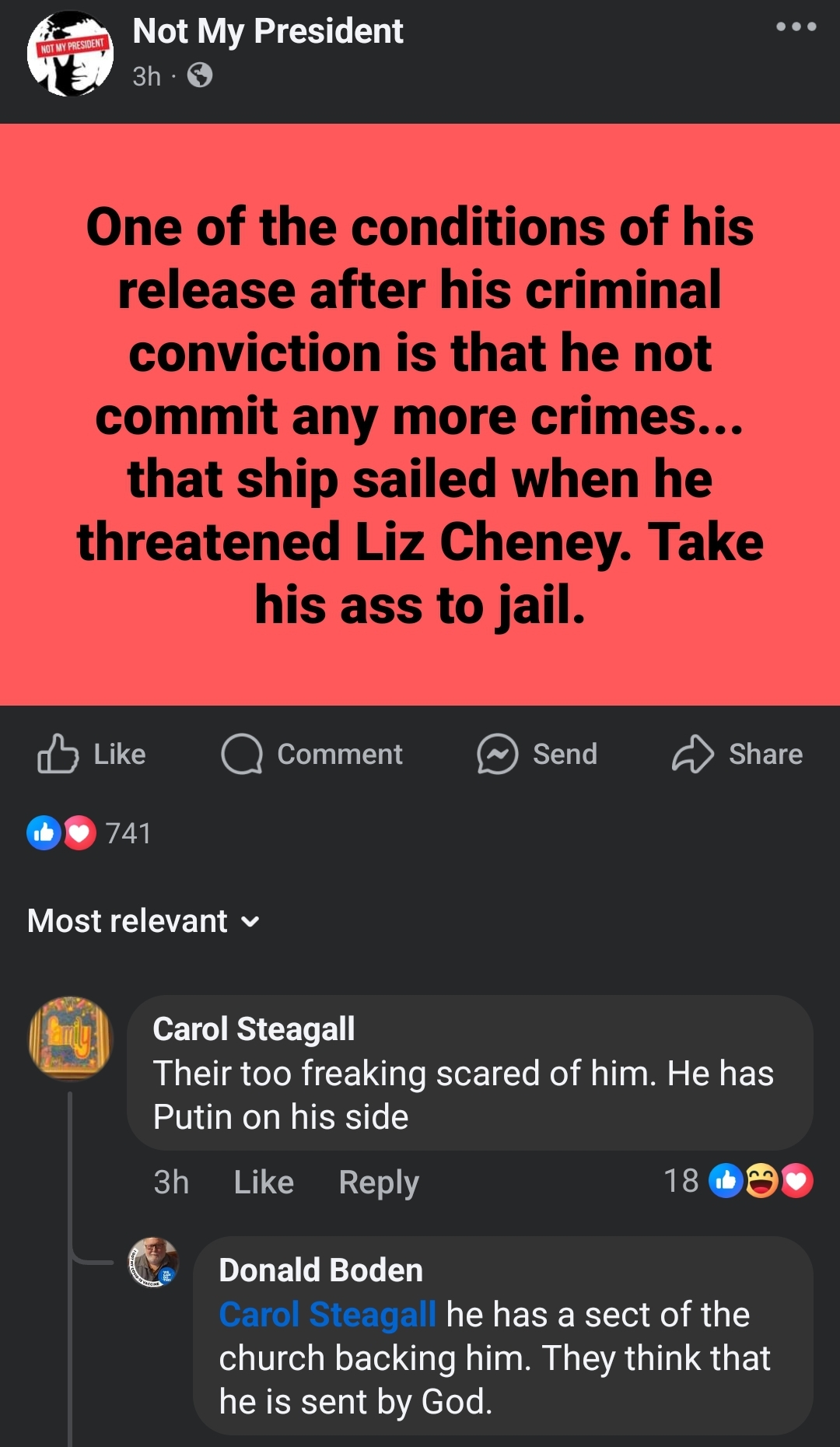Open the post's three-dot options menu
The height and width of the screenshot is (1447, 840).
(x=796, y=26)
